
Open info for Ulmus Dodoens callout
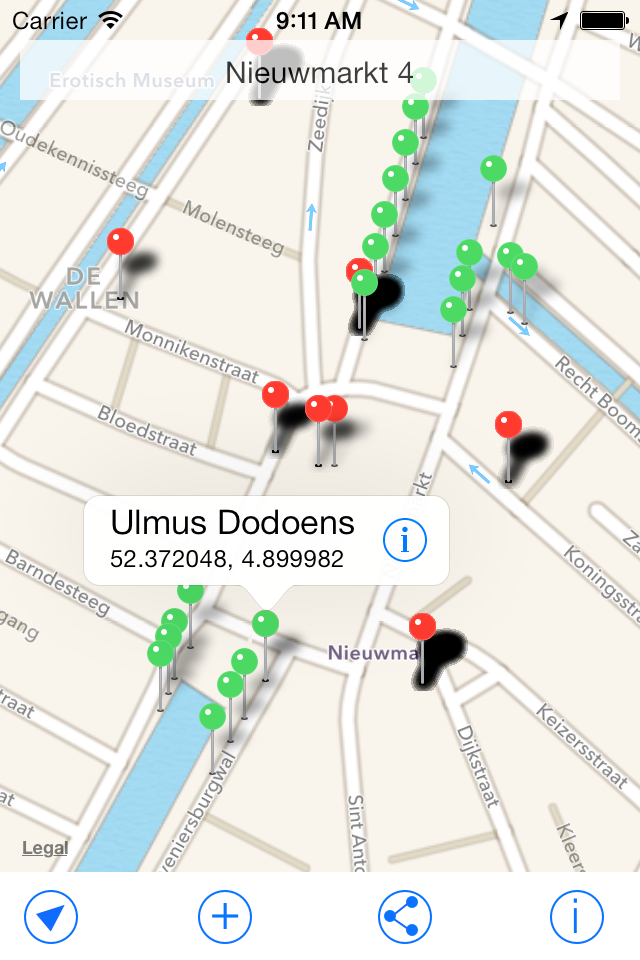click(405, 541)
